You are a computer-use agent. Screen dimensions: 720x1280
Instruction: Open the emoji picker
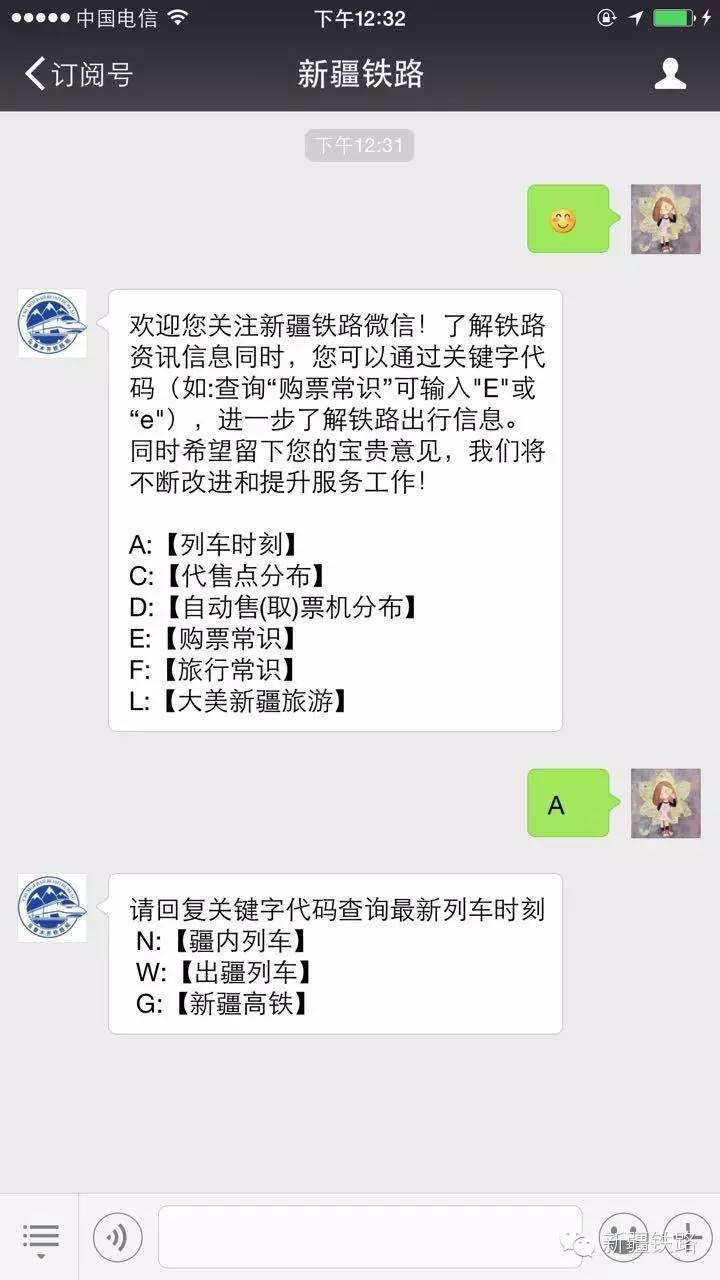tap(622, 1238)
